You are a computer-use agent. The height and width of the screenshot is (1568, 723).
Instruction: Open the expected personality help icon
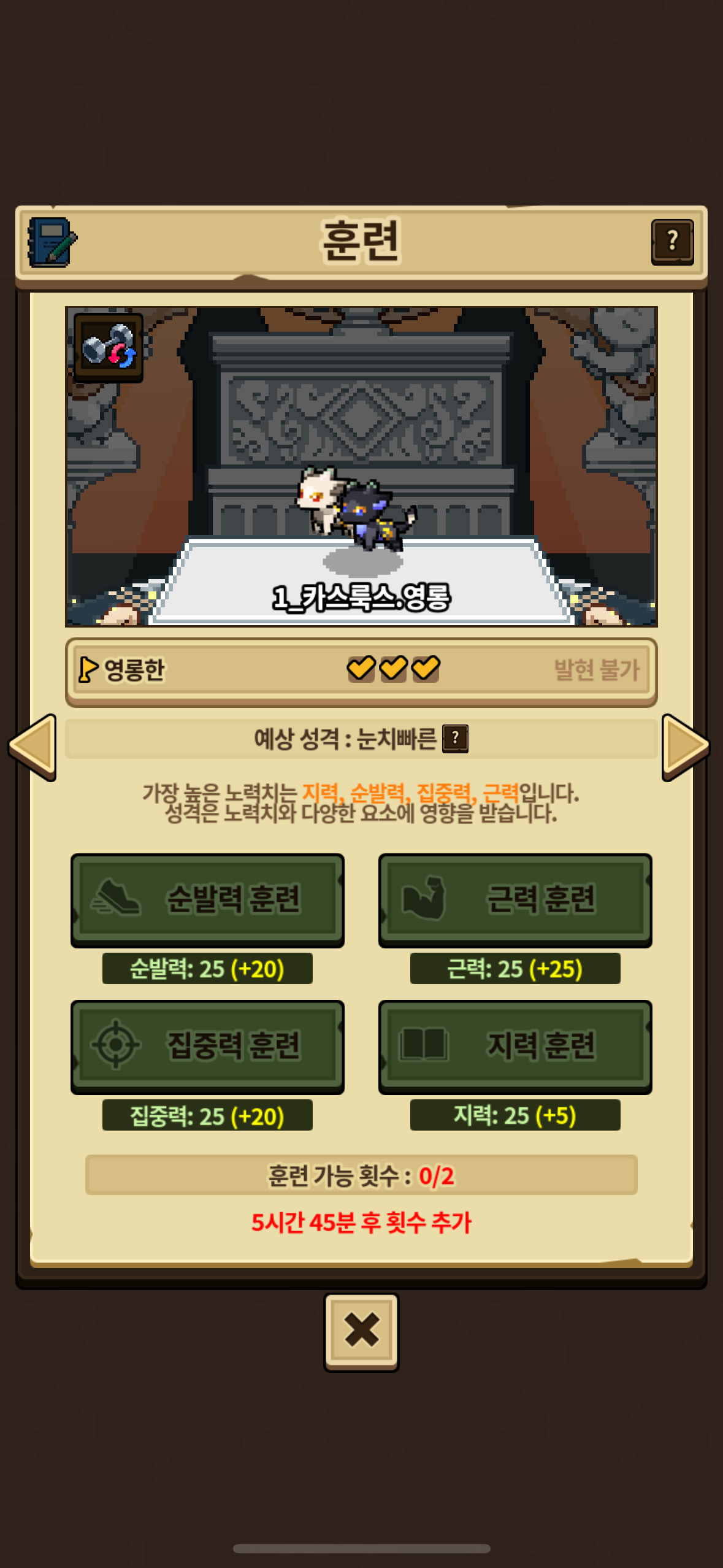pos(455,738)
